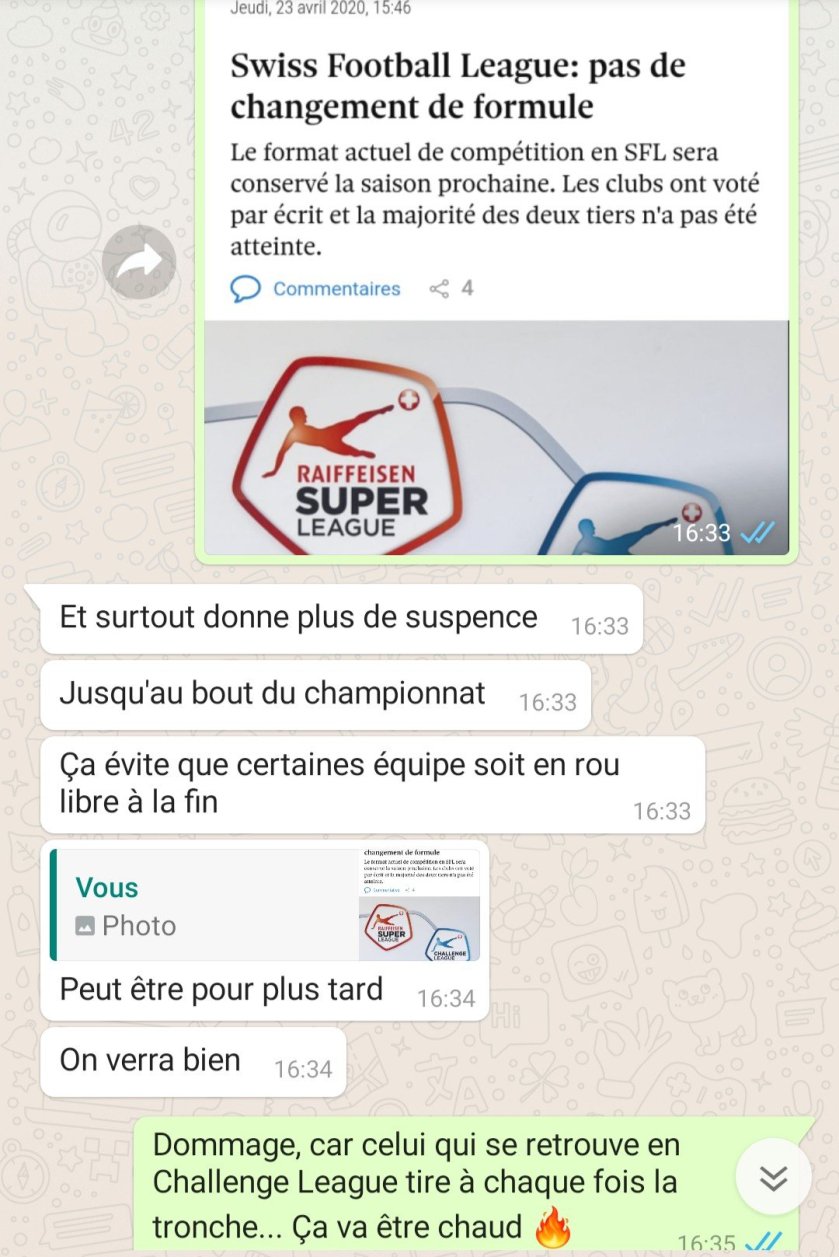Image resolution: width=839 pixels, height=1257 pixels.
Task: Forward the shared Swiss Football League photo
Action: 139,263
